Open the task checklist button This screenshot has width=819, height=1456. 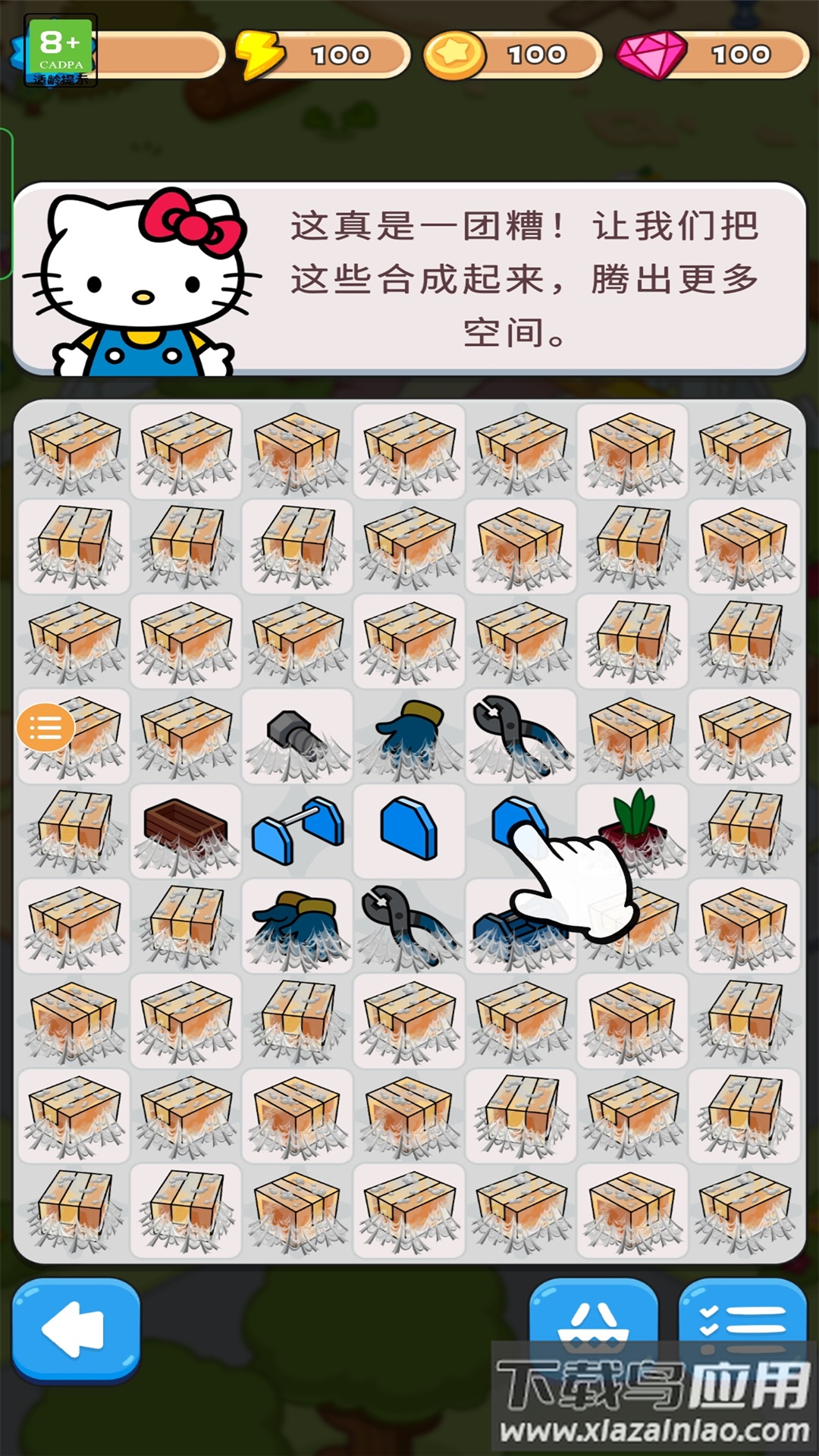[x=742, y=1321]
